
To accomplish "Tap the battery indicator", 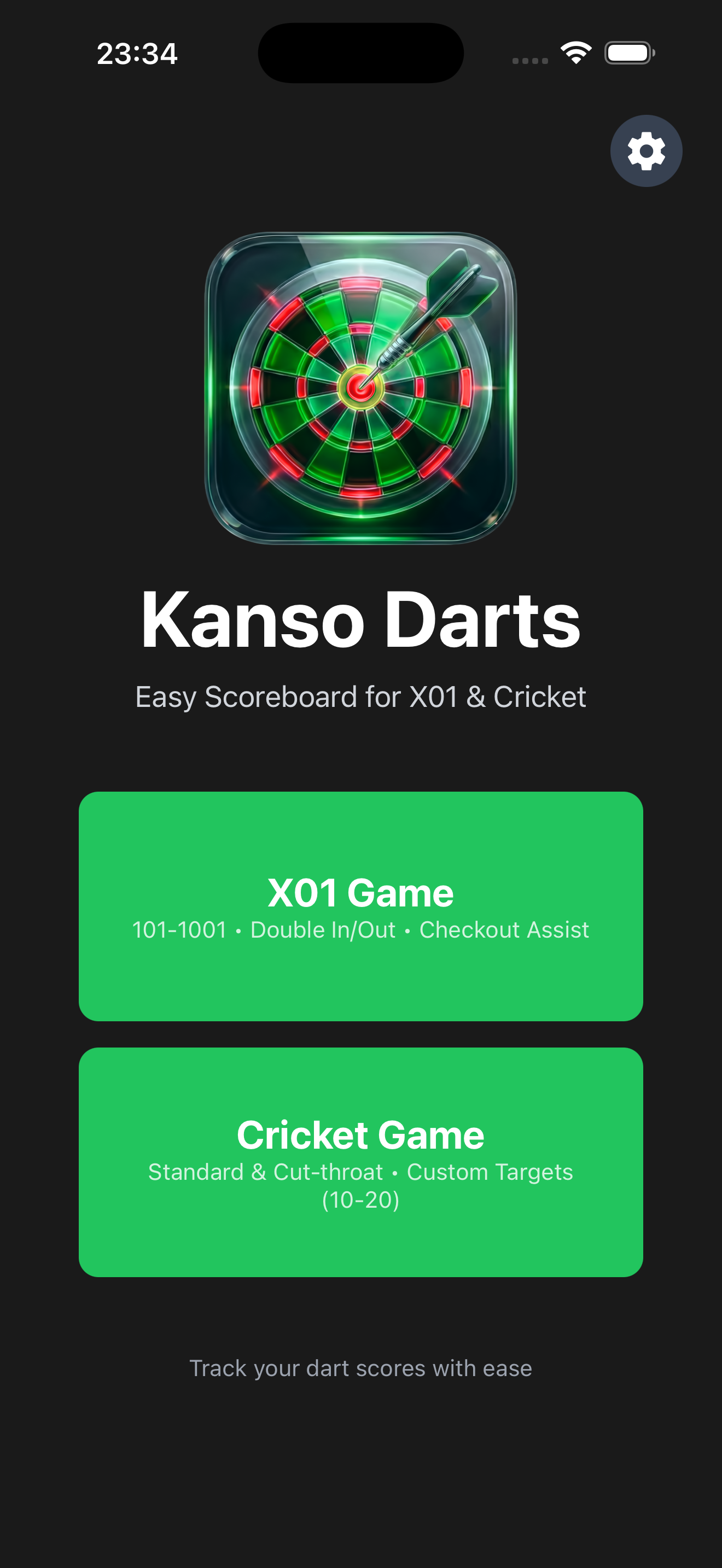I will click(x=627, y=52).
